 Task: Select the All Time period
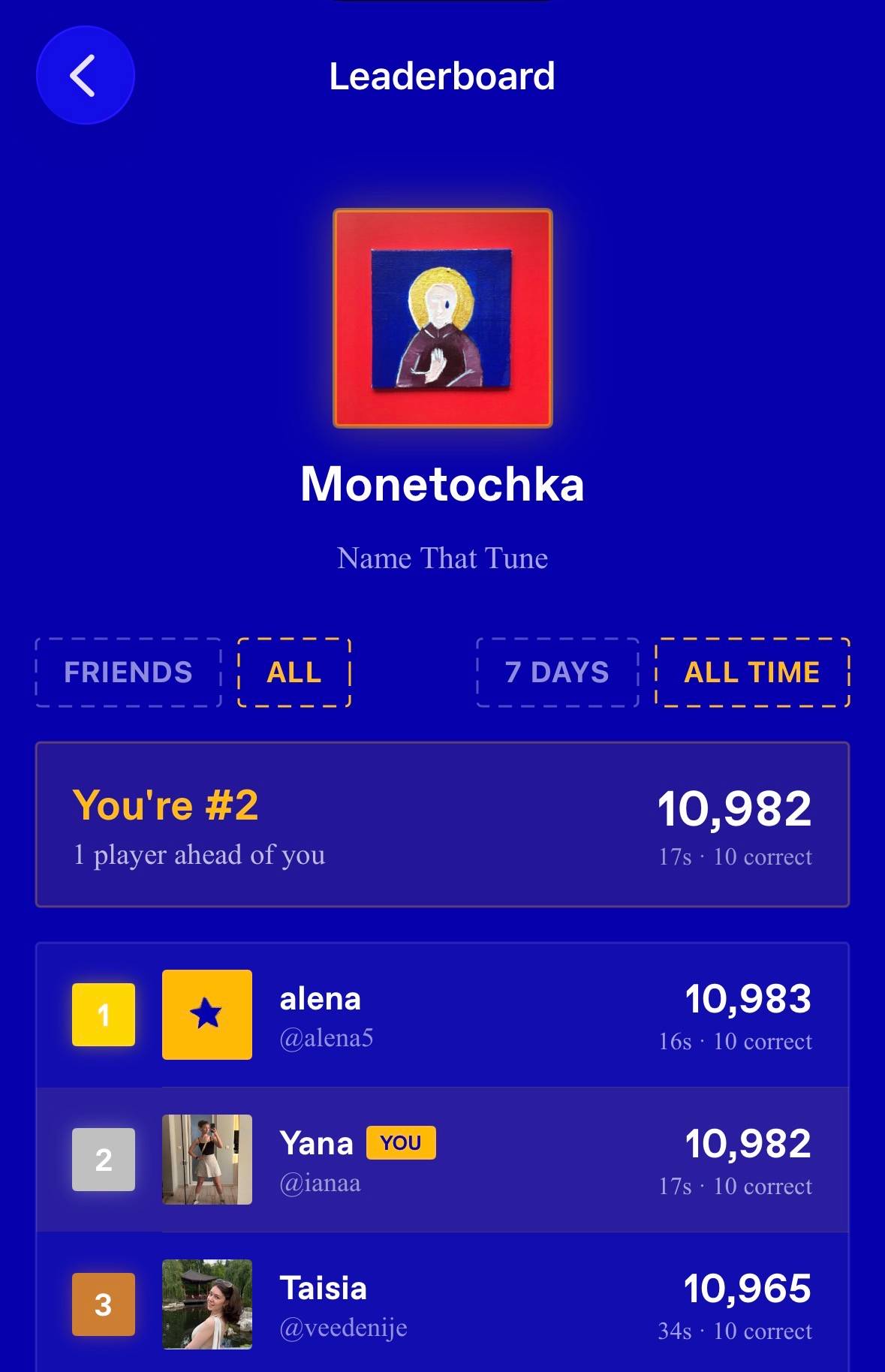[x=752, y=672]
